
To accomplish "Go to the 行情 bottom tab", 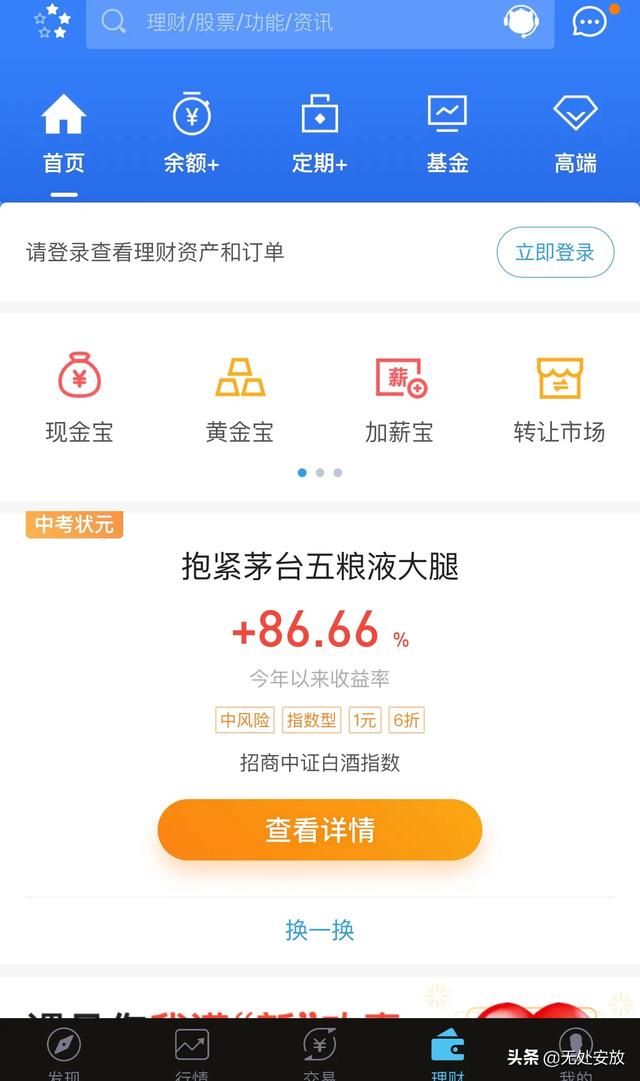I will click(x=192, y=1053).
